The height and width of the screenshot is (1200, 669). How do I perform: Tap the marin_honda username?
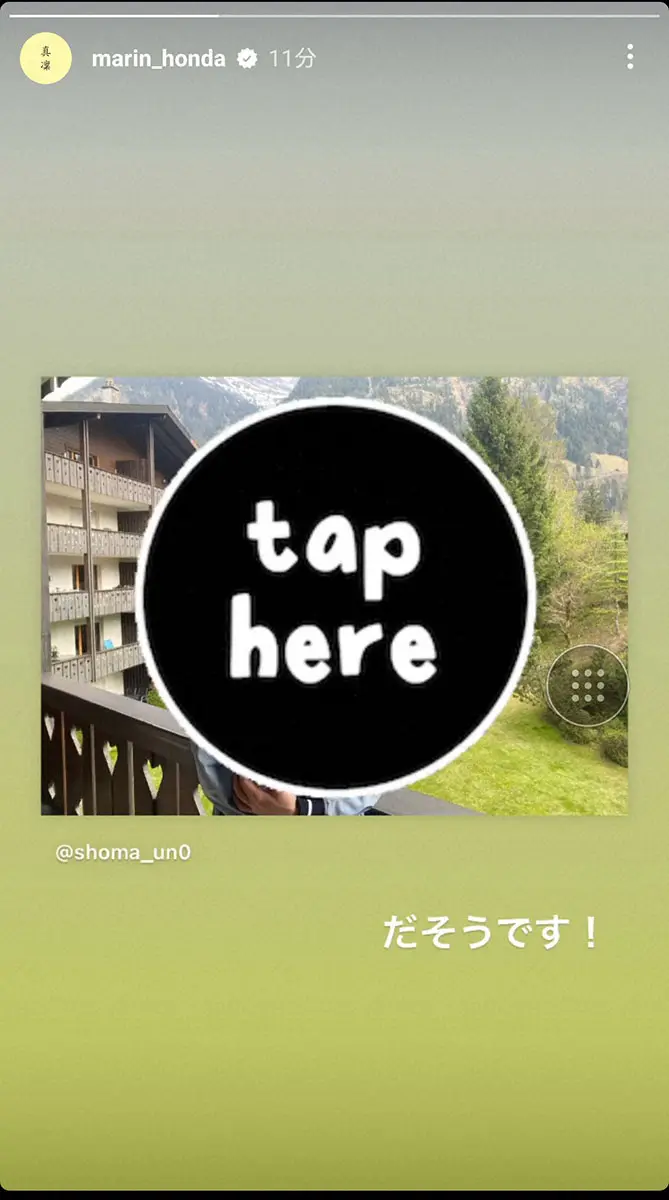pyautogui.click(x=158, y=58)
